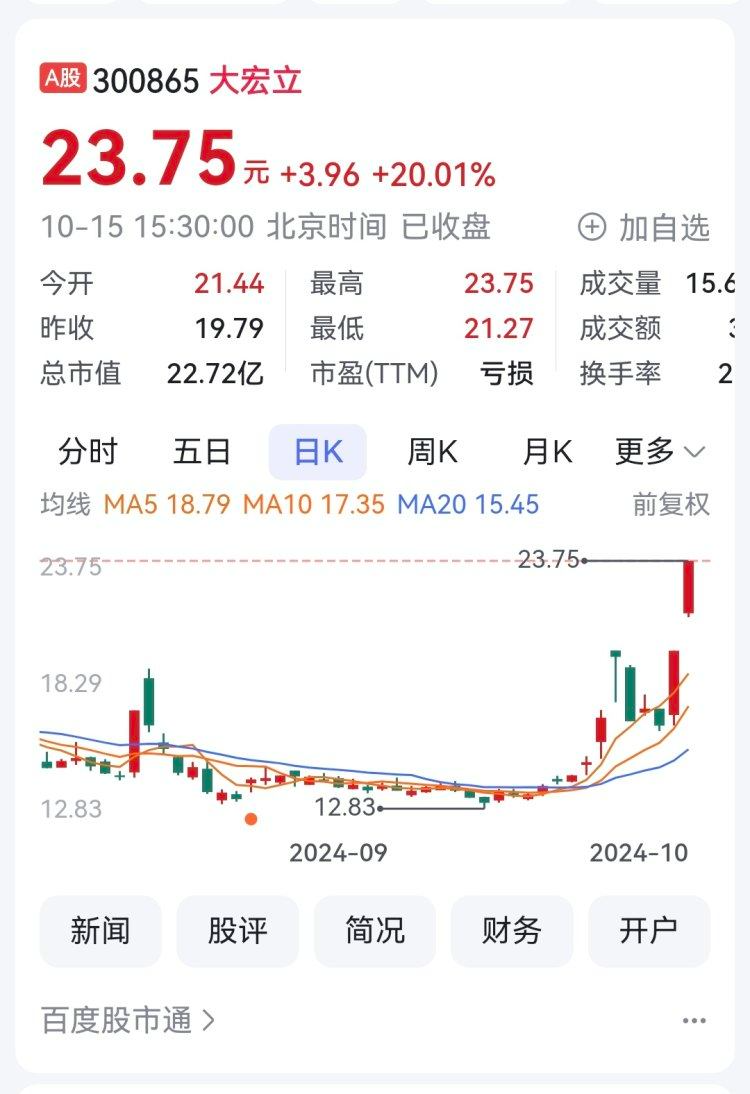
Task: Open the 股评 stock comments
Action: 237,931
